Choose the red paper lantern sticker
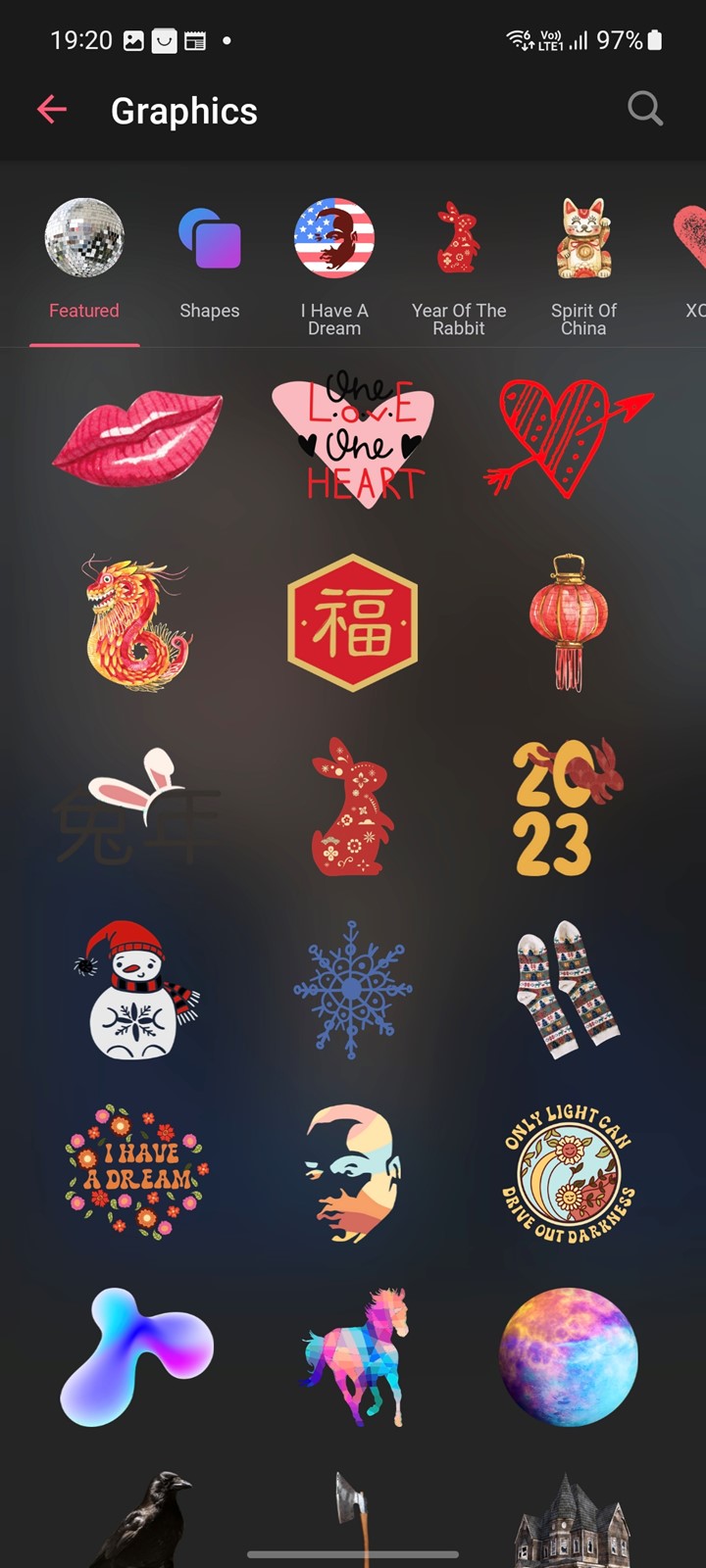706x1568 pixels. tap(569, 623)
